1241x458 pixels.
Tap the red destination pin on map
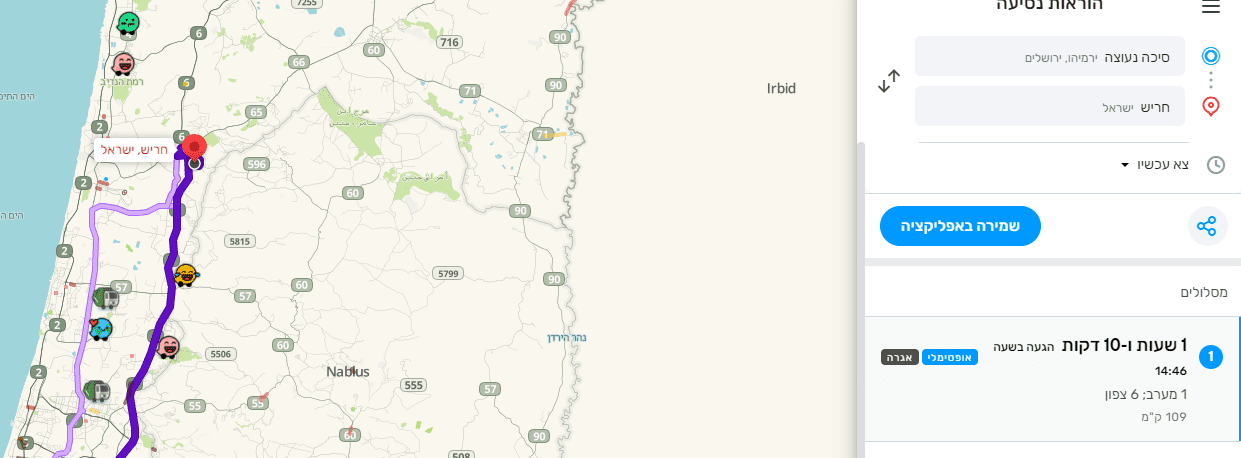195,149
